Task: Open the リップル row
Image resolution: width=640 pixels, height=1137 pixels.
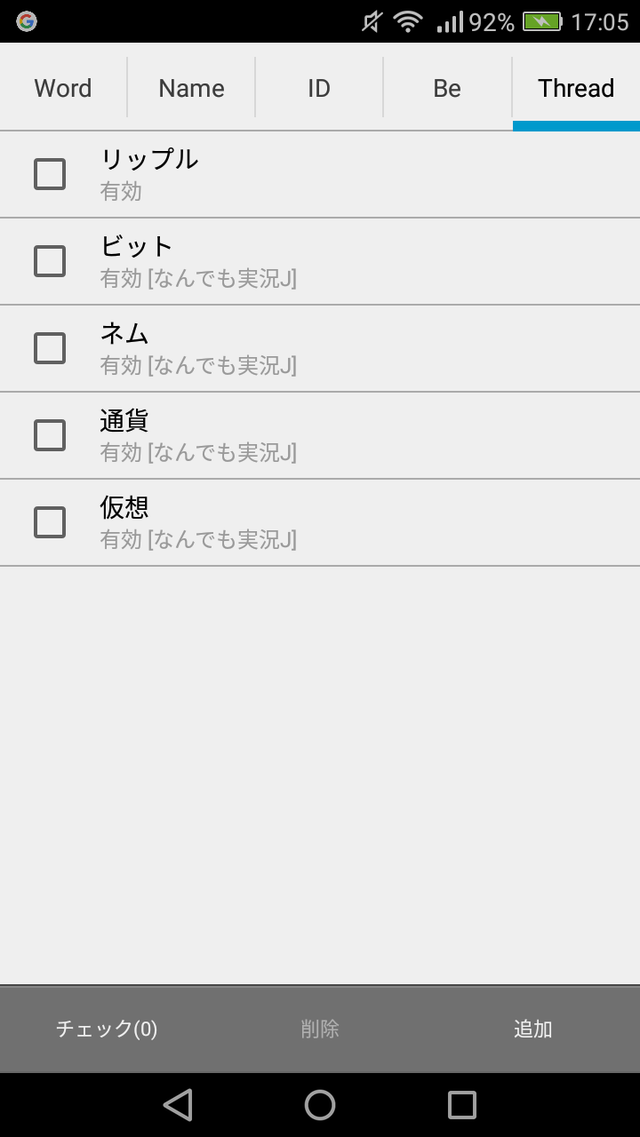Action: tap(320, 175)
